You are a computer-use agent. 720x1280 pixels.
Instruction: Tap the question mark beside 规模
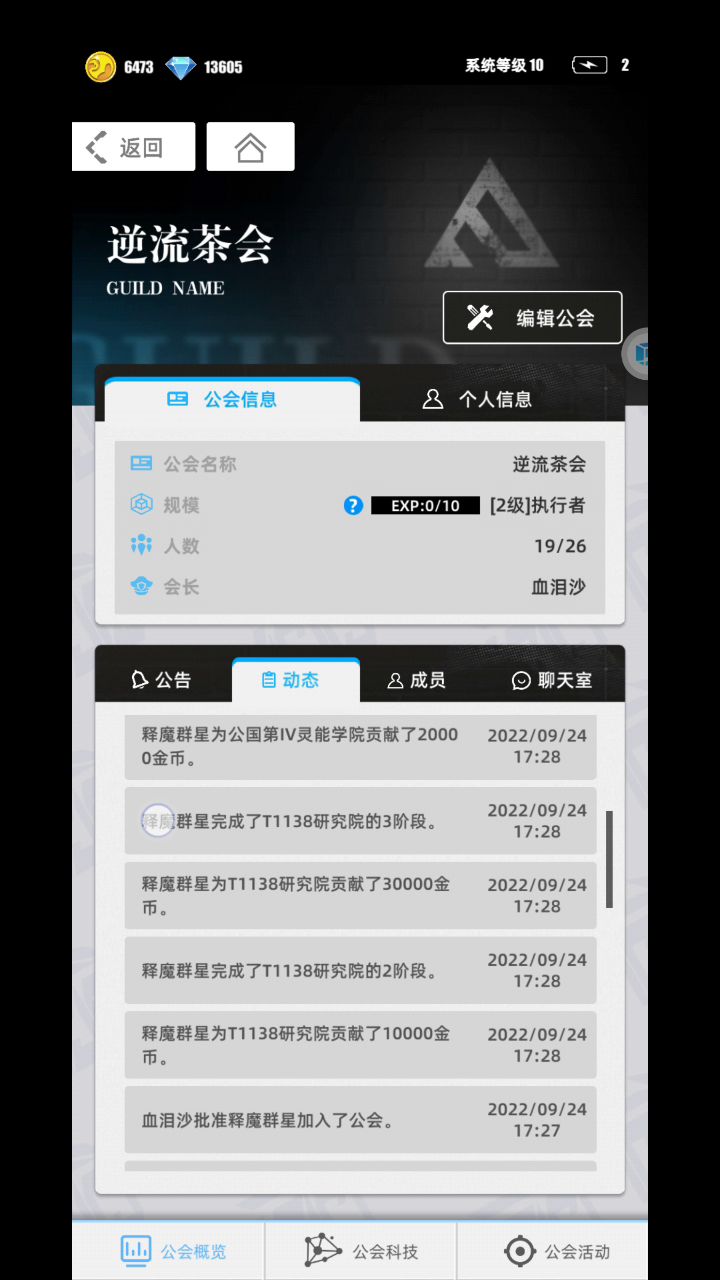(x=353, y=506)
